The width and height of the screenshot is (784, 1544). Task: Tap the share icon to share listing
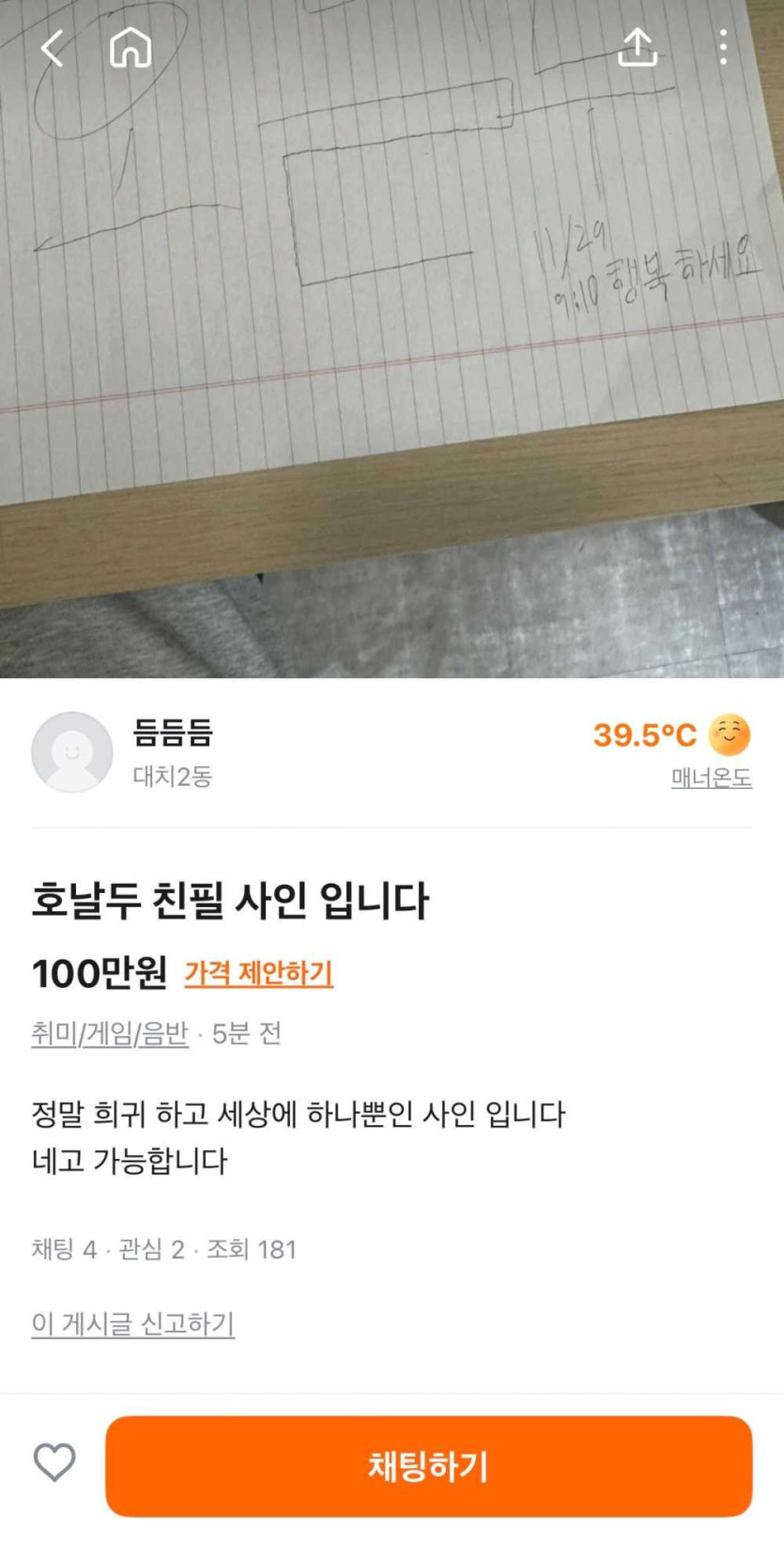pyautogui.click(x=638, y=49)
